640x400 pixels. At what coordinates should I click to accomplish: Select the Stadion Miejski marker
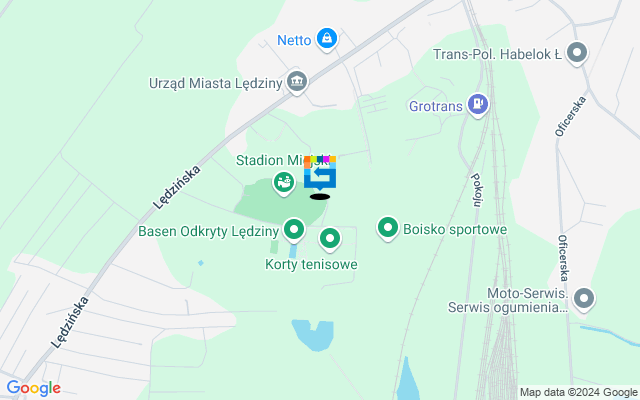tap(283, 182)
